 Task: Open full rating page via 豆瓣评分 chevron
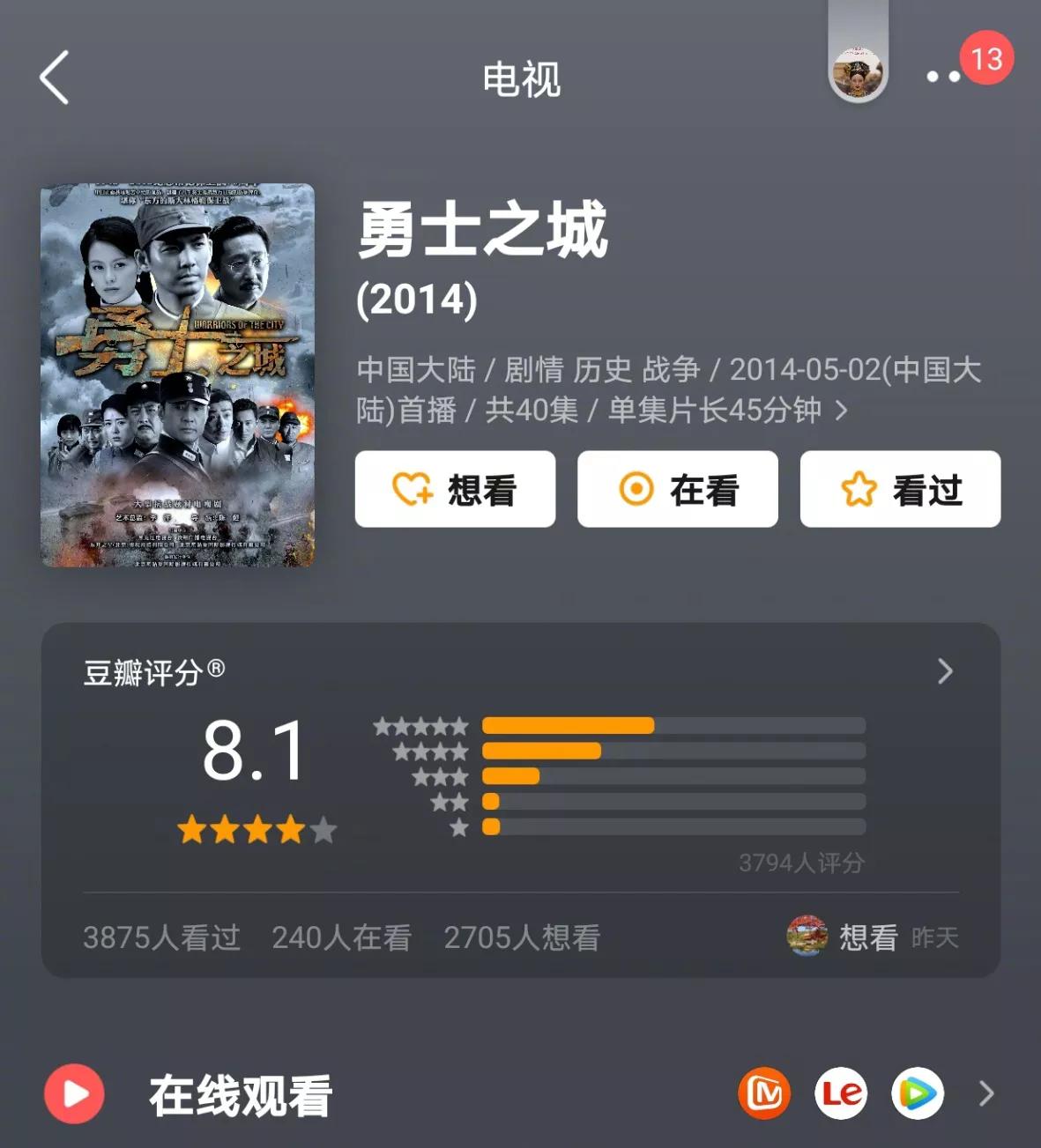(x=945, y=670)
